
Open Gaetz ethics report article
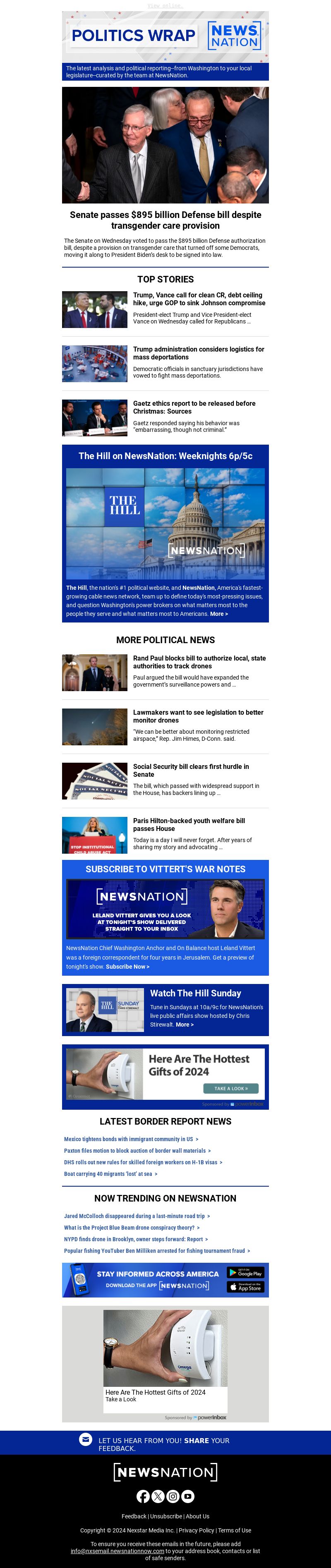[194, 407]
